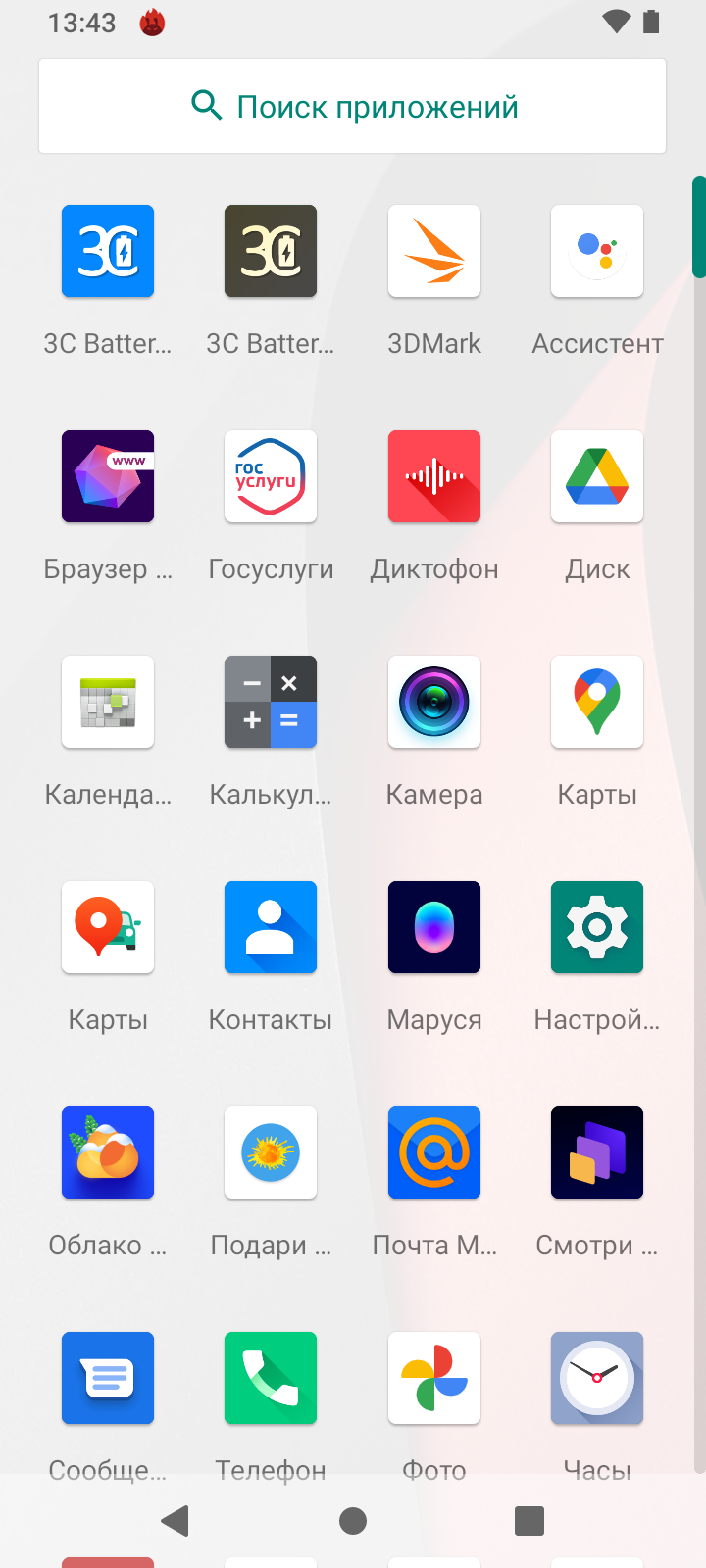The height and width of the screenshot is (1568, 706).
Task: Open the Часы clock app
Action: click(x=597, y=1378)
